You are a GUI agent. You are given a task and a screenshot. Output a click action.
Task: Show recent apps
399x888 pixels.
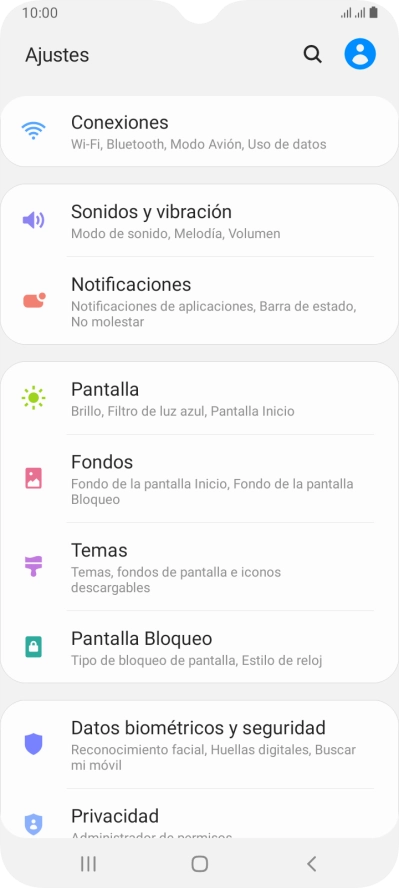tap(88, 863)
